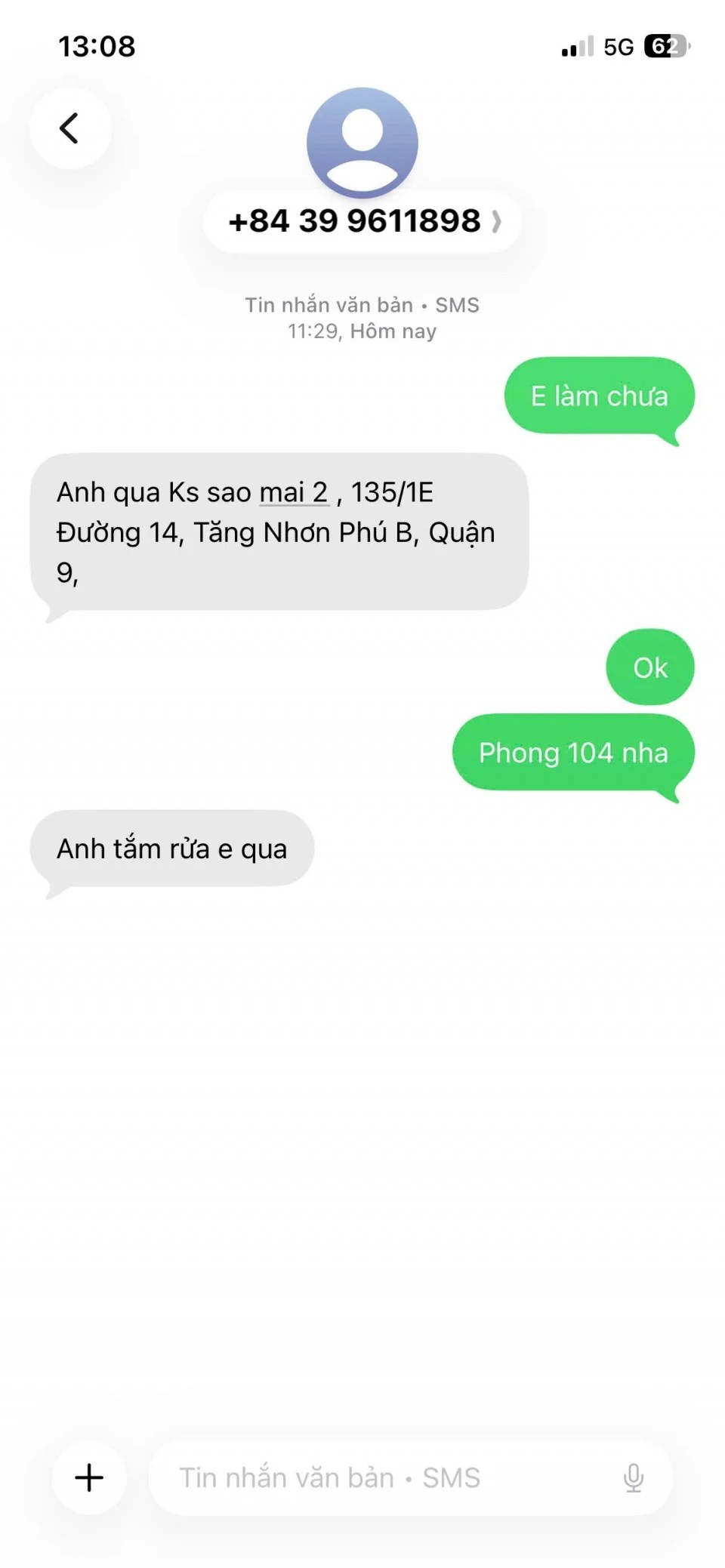Open contact details for +84 39 9611898
This screenshot has height=1568, width=725.
tap(362, 221)
